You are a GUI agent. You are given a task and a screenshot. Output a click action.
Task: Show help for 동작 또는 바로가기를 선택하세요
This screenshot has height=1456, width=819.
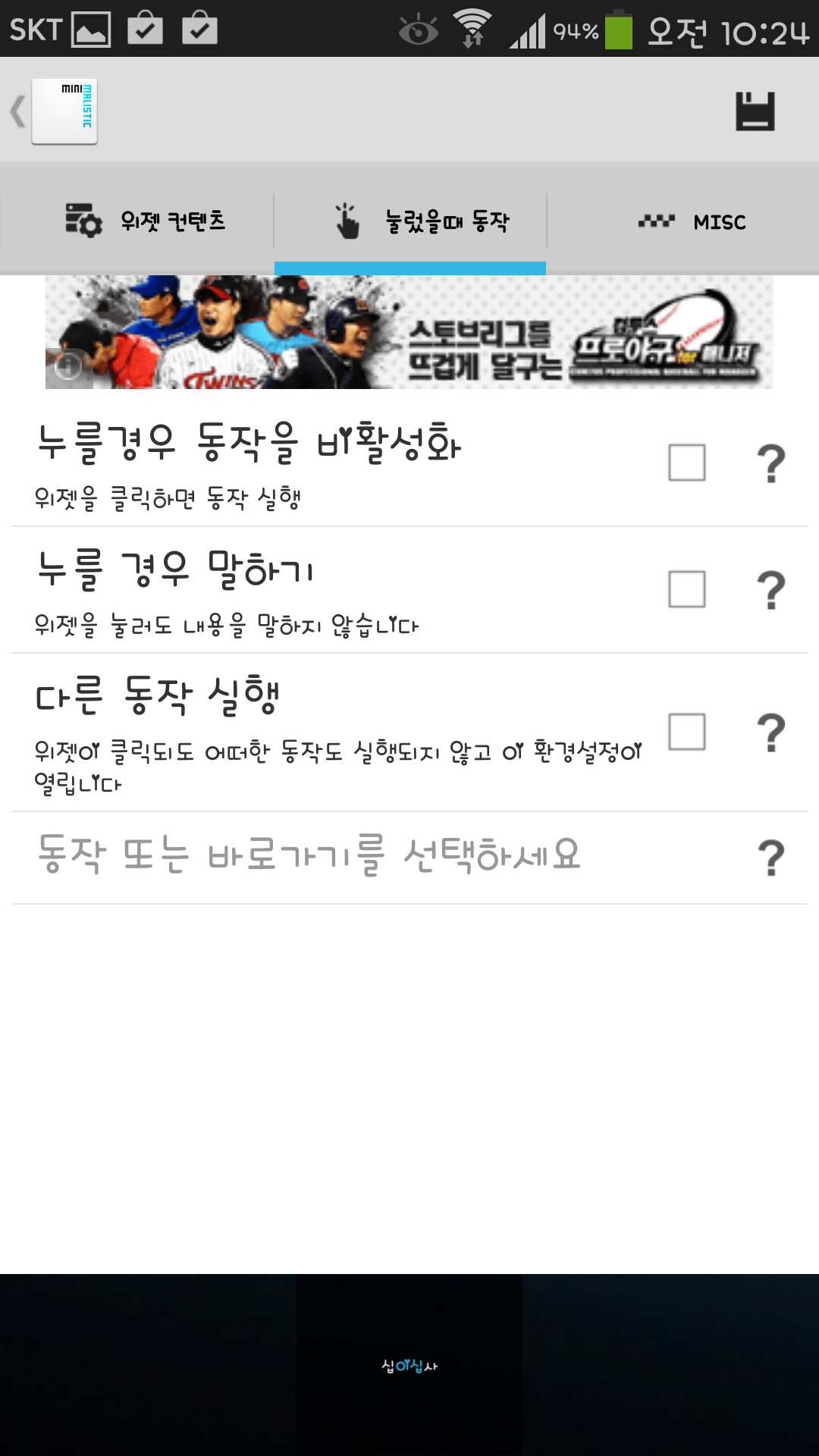(771, 858)
